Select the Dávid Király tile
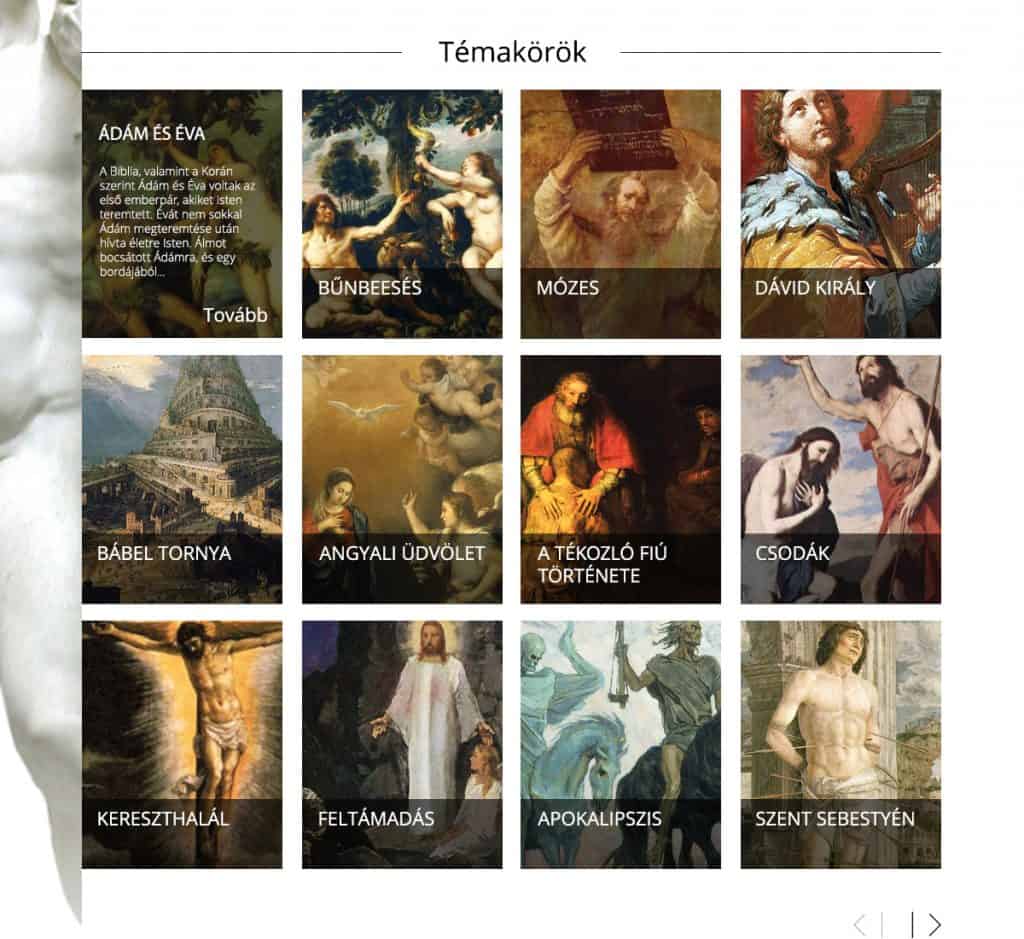Viewport: 1024px width, 939px height. click(840, 214)
